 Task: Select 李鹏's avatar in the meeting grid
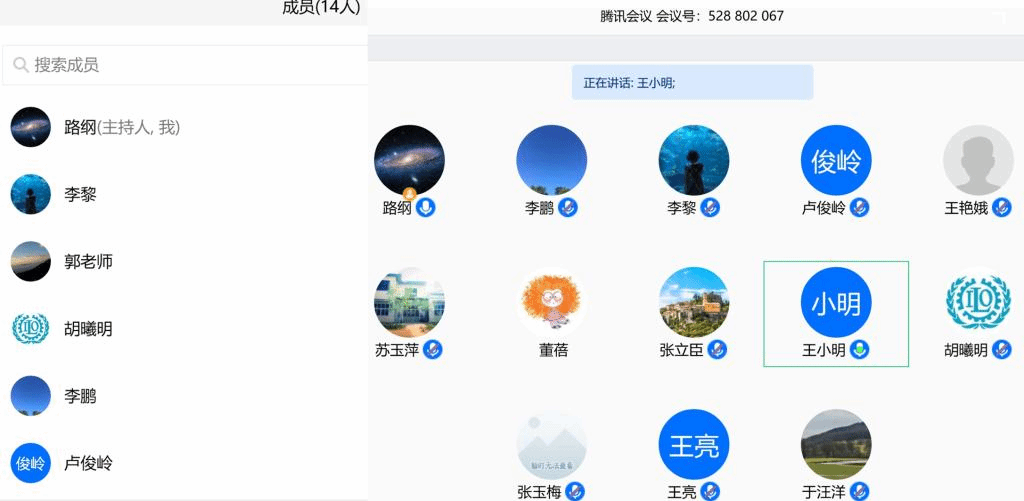tap(552, 160)
